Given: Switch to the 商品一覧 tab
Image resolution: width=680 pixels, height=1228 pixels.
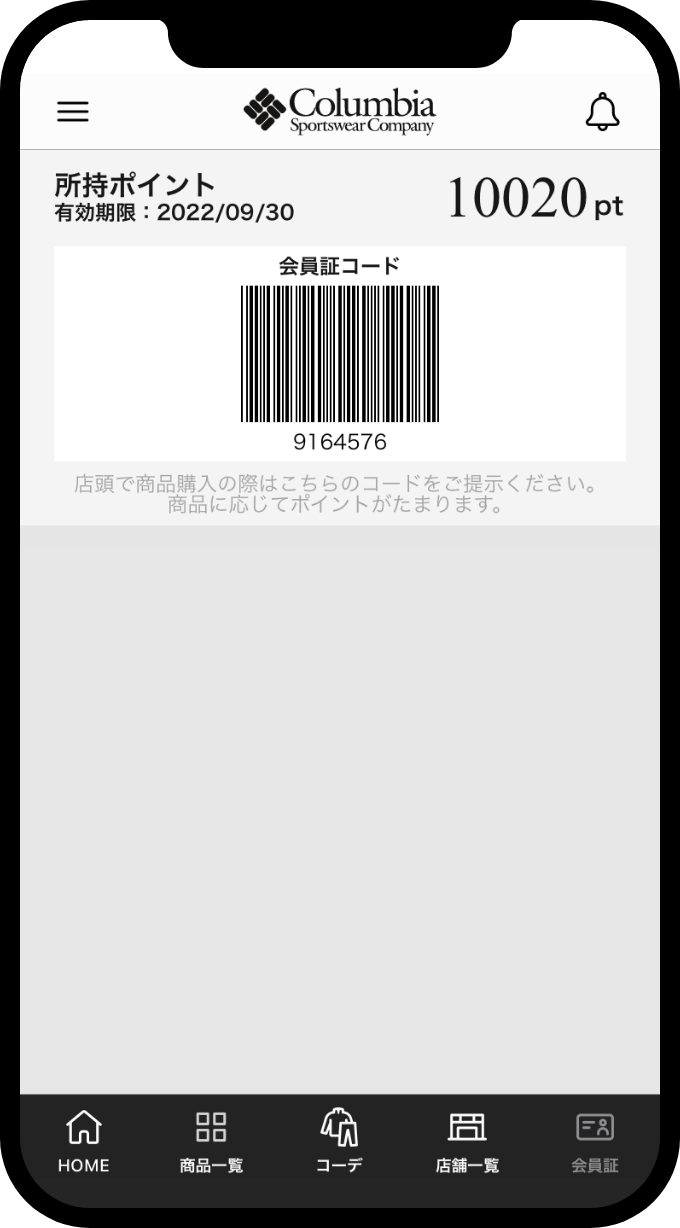Looking at the screenshot, I should [x=211, y=1142].
